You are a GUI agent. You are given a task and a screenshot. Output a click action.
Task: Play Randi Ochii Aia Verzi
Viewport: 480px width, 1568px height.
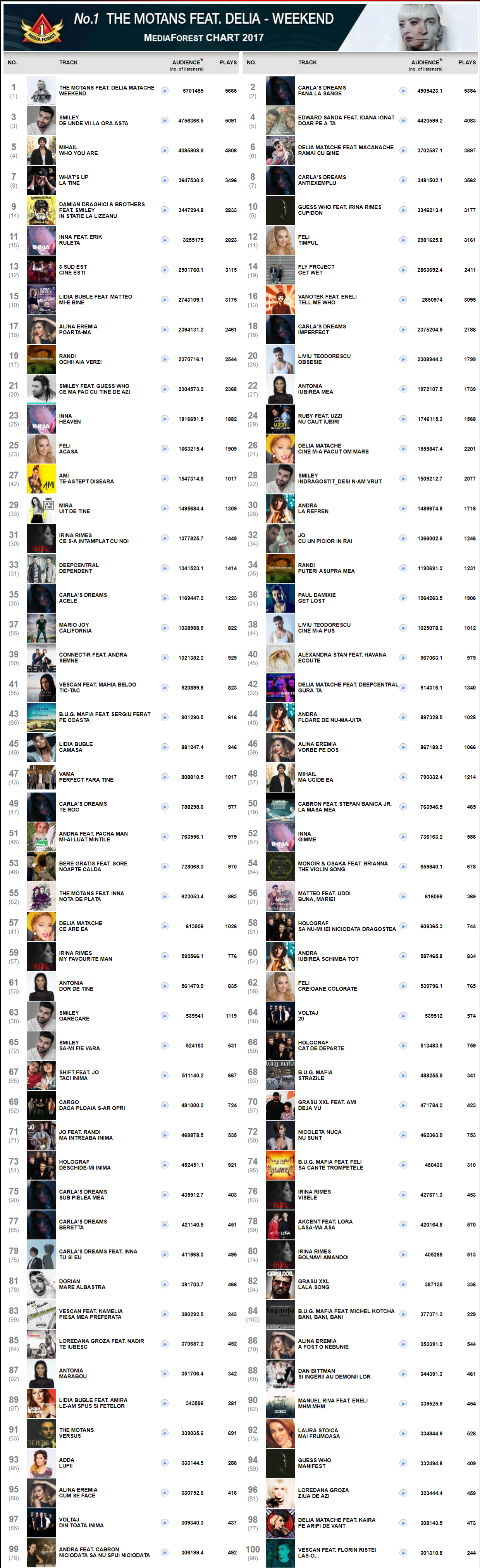164,359
